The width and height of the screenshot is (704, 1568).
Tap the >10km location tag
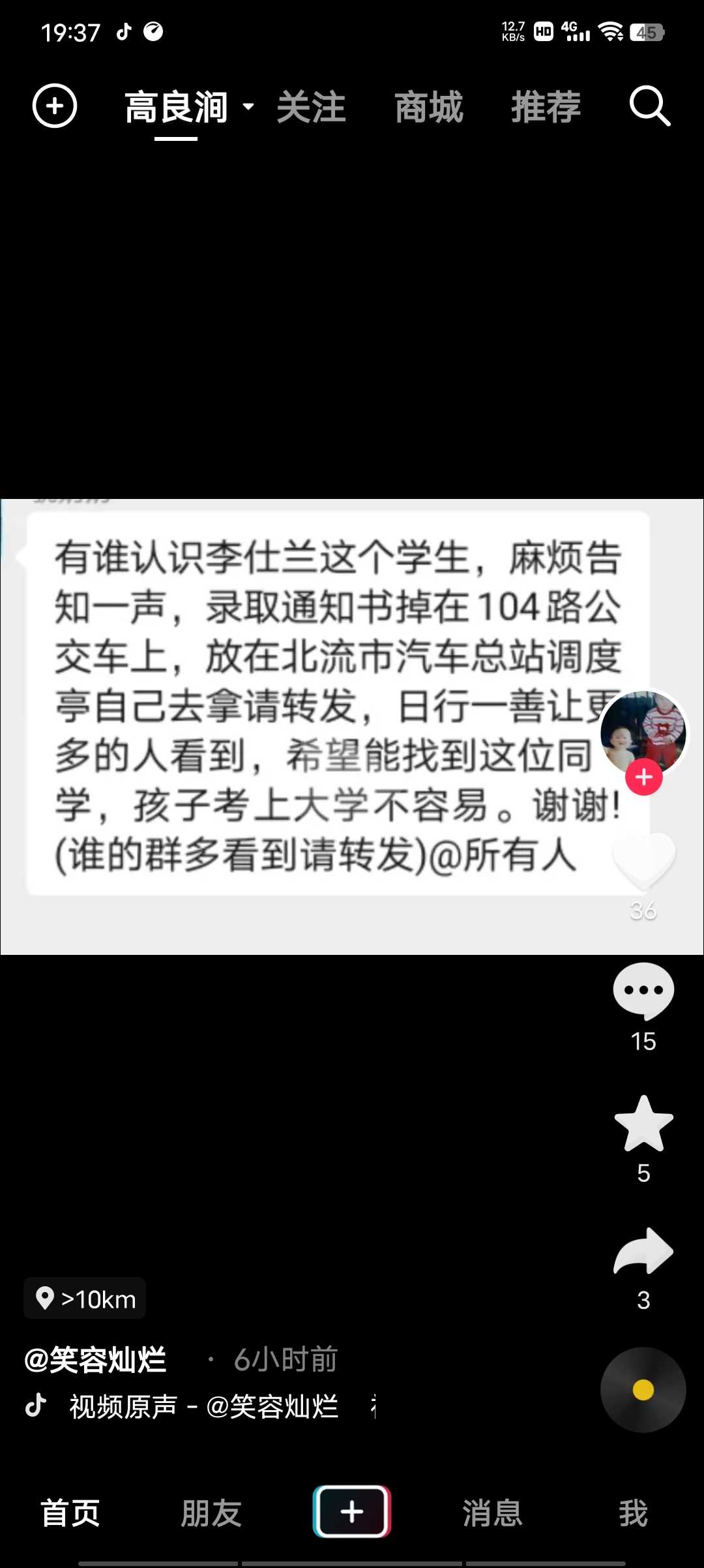coord(85,1299)
